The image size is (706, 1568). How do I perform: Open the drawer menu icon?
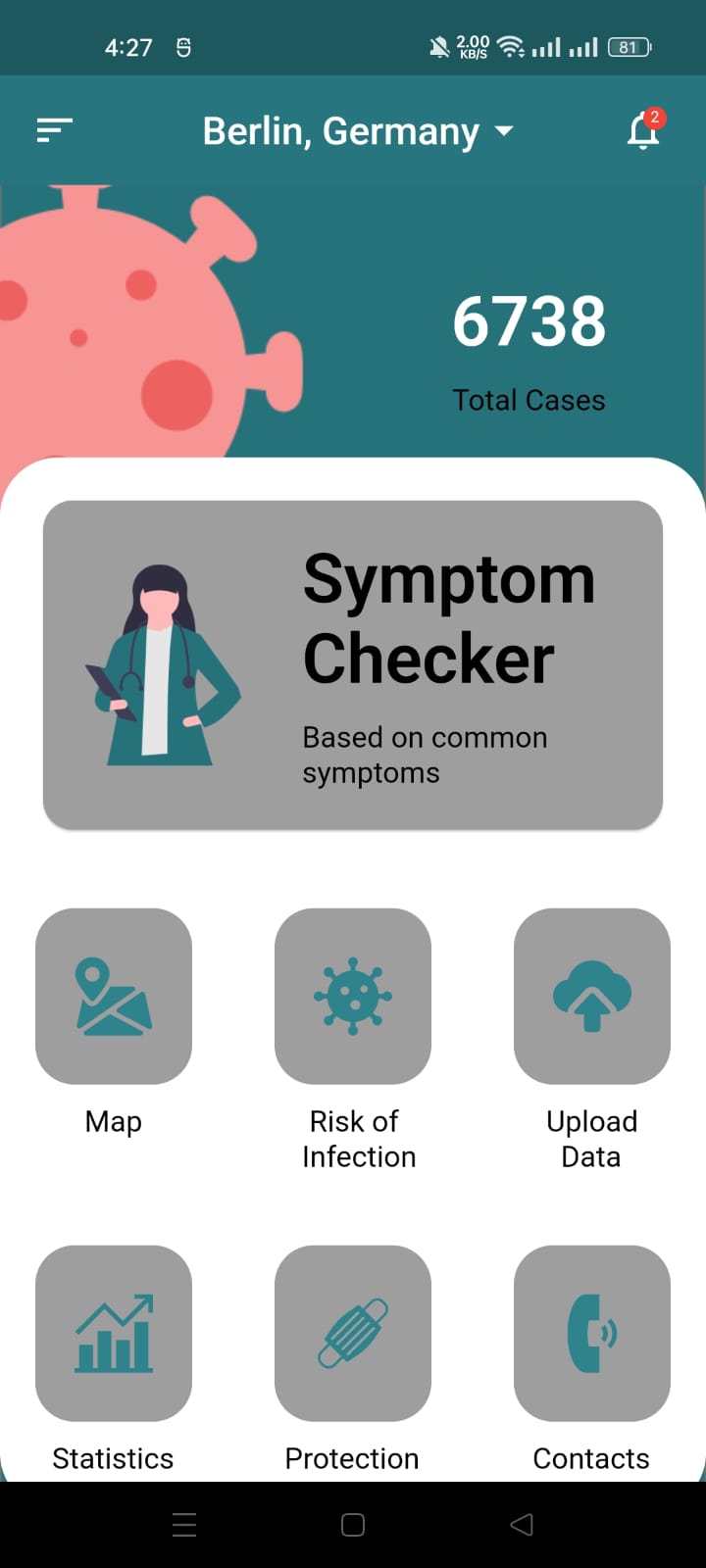tap(55, 130)
